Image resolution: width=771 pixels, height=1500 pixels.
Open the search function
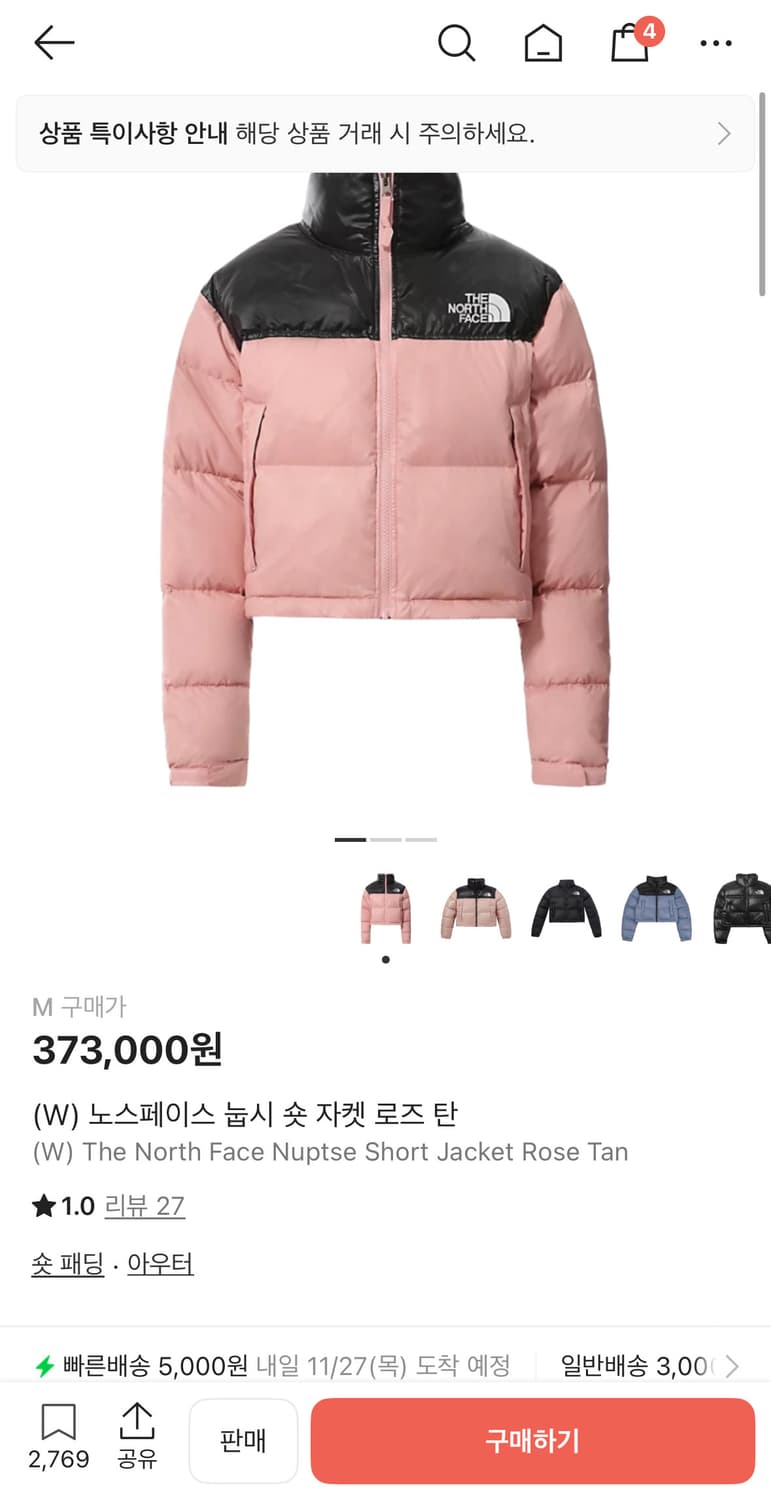coord(457,43)
